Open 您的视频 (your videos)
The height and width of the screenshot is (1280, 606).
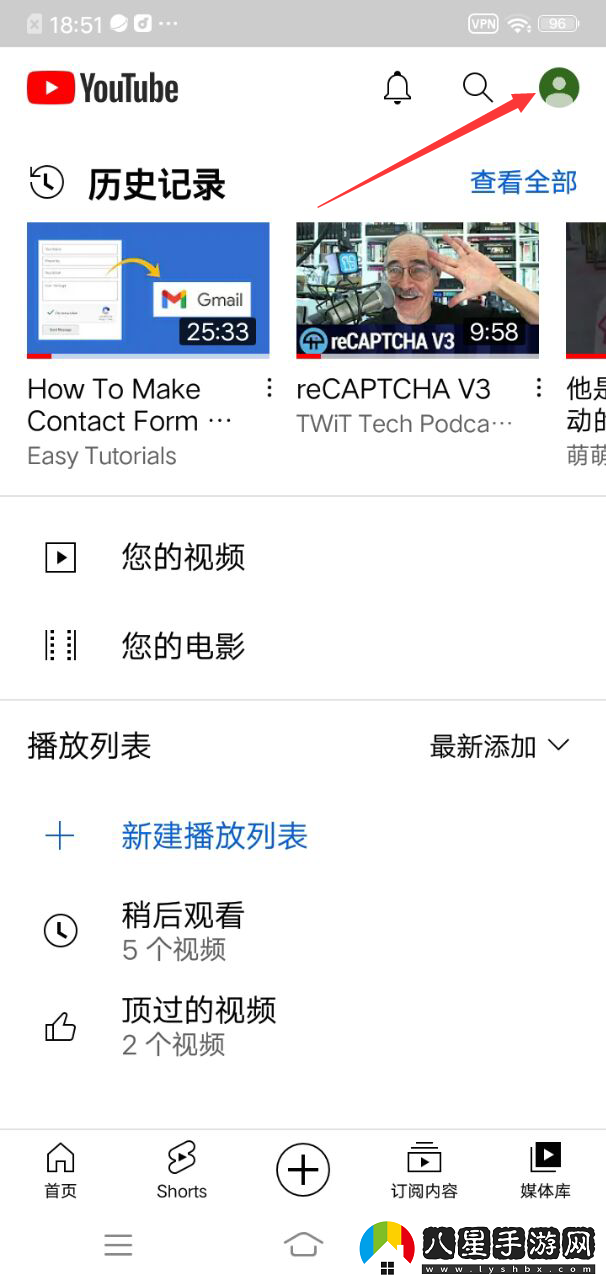(x=182, y=557)
